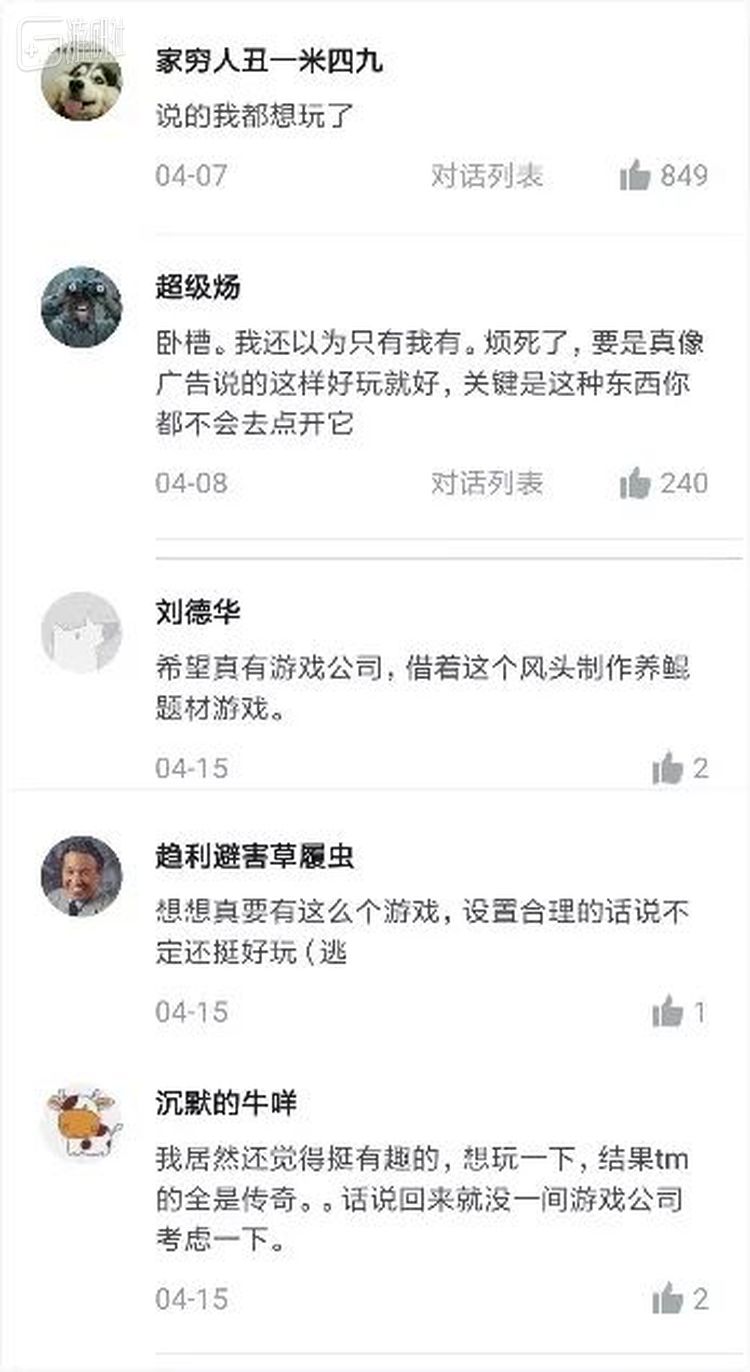Like the comment by 家穷人丑一米四九

pyautogui.click(x=635, y=177)
